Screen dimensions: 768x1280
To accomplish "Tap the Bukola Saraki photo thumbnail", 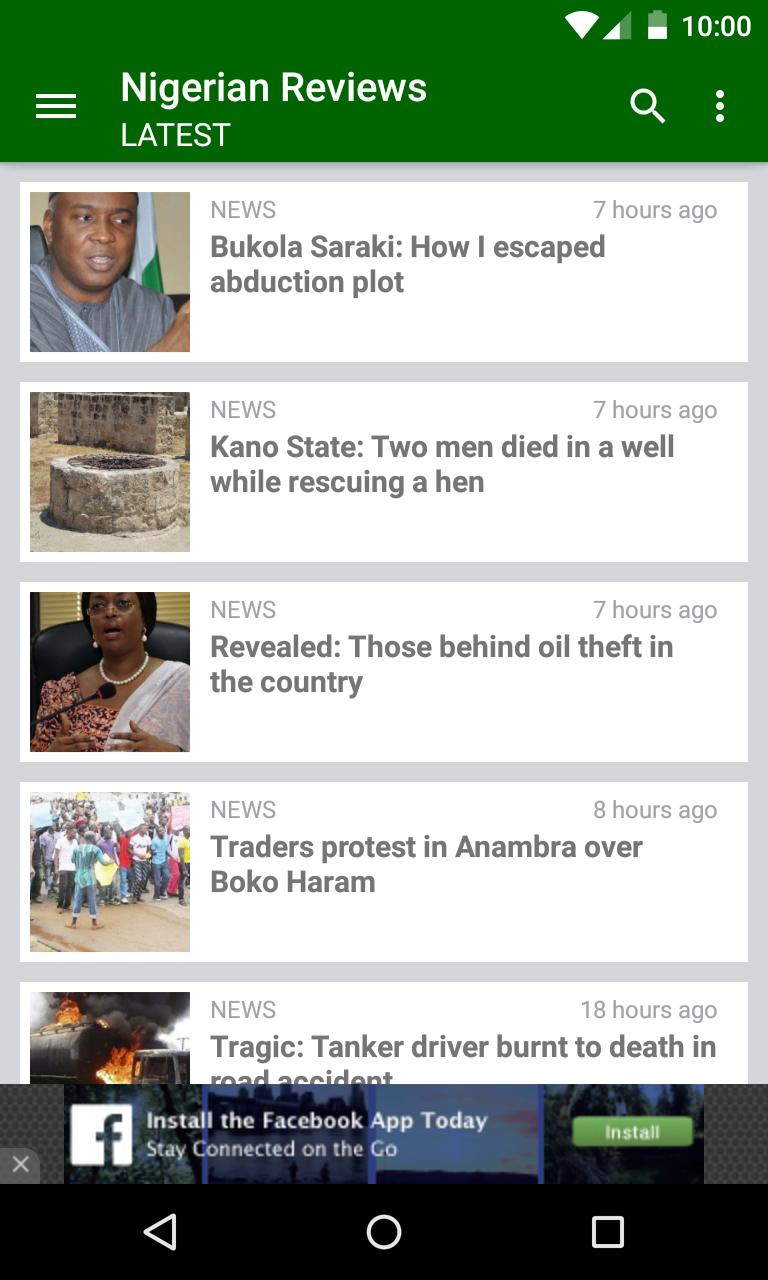I will [x=109, y=272].
